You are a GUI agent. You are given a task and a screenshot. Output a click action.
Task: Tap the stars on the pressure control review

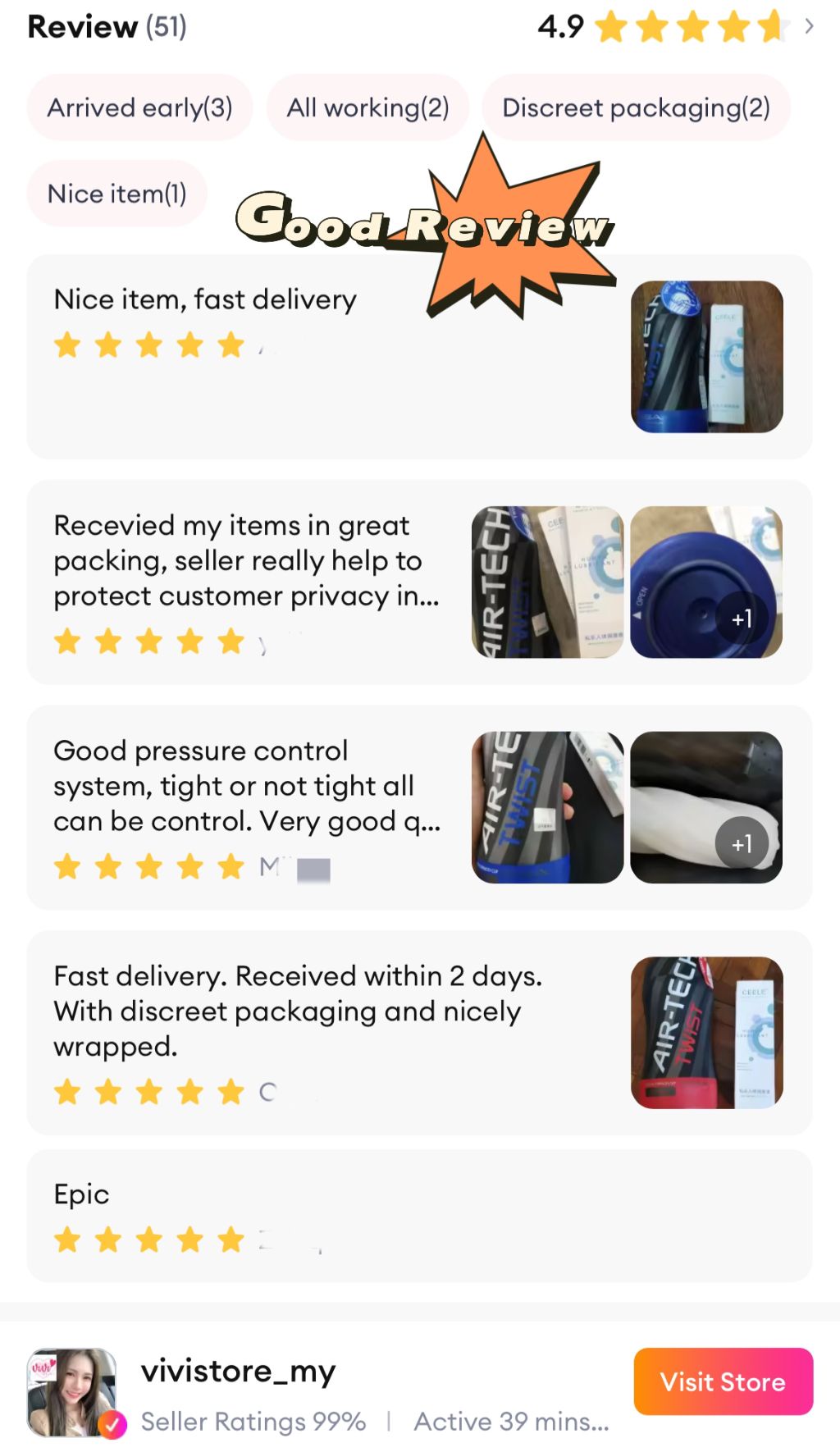pos(148,866)
